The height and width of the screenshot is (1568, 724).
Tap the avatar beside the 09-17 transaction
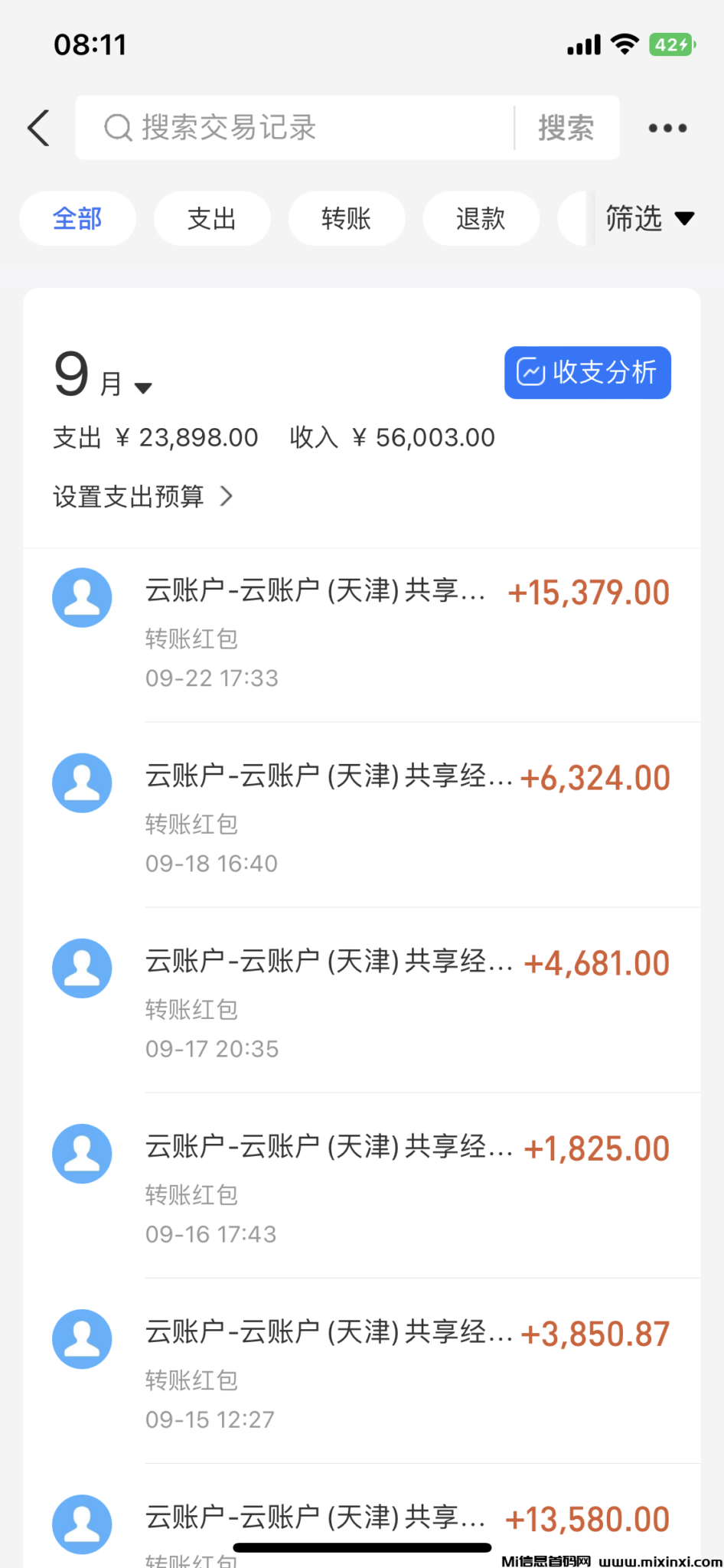(x=82, y=968)
